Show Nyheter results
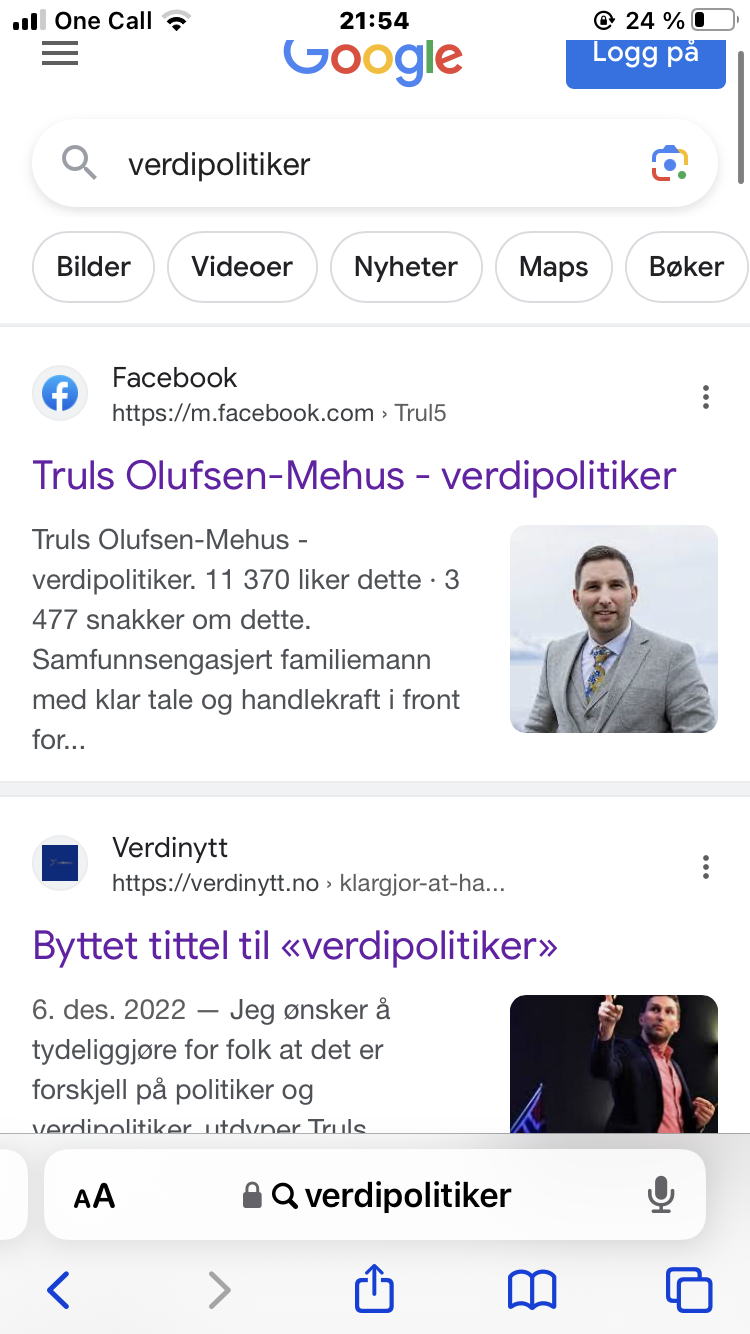Screen dimensions: 750x1334 click(406, 267)
